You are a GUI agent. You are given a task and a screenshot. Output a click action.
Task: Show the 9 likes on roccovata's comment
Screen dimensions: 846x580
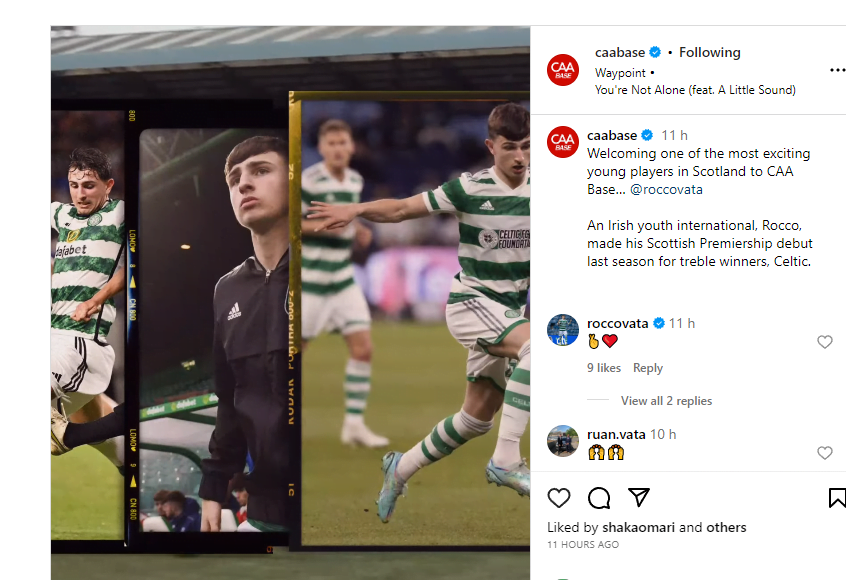pyautogui.click(x=604, y=368)
